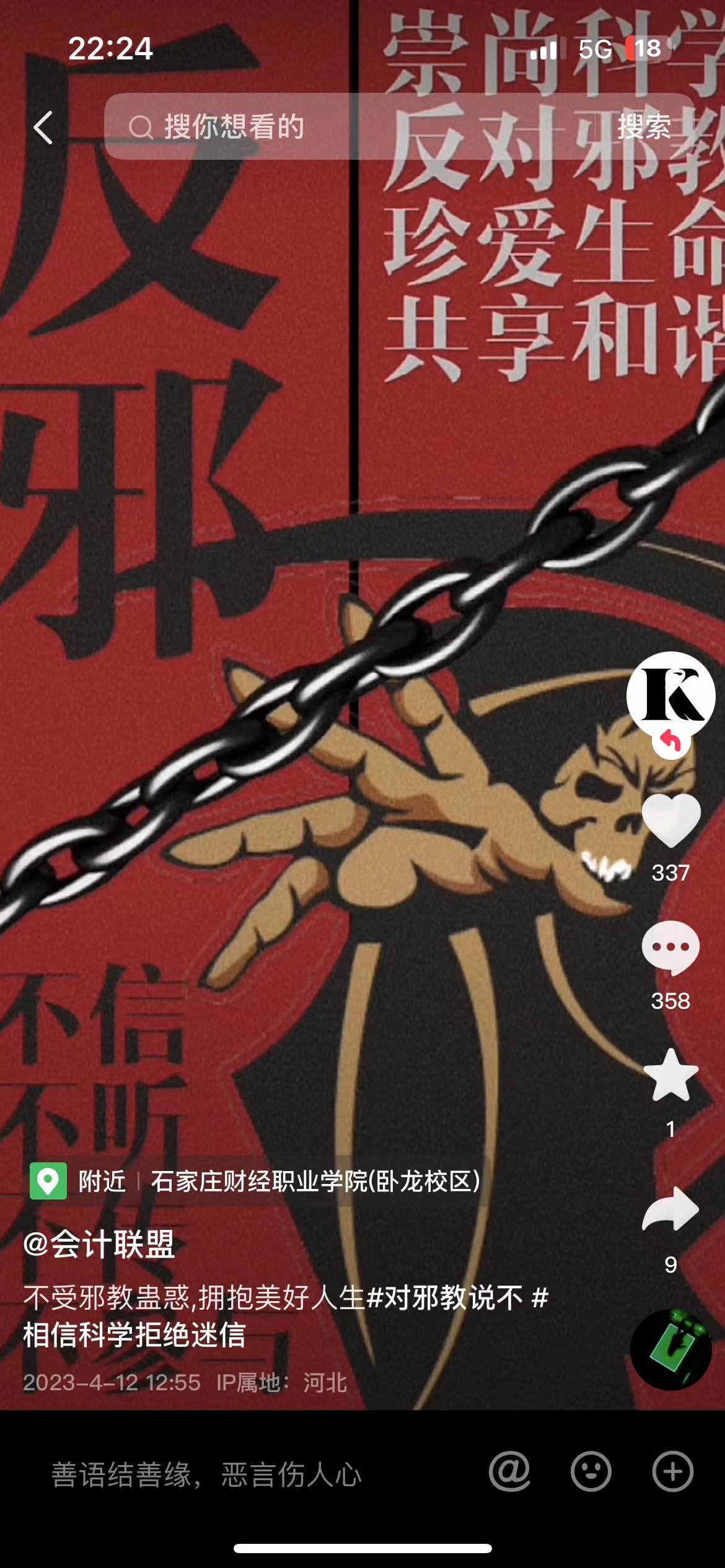Like this video with the heart icon

670,820
